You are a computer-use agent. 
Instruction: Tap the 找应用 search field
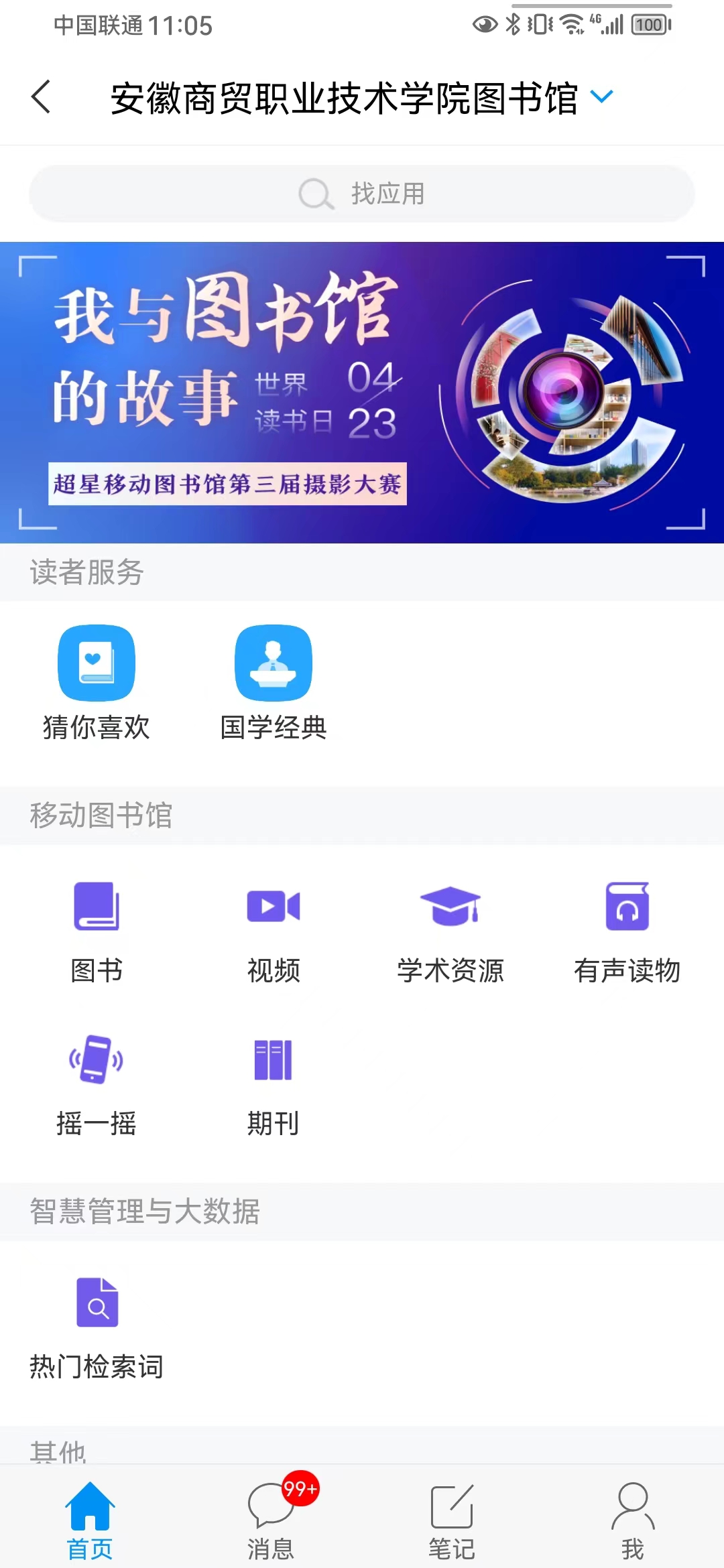click(x=362, y=194)
